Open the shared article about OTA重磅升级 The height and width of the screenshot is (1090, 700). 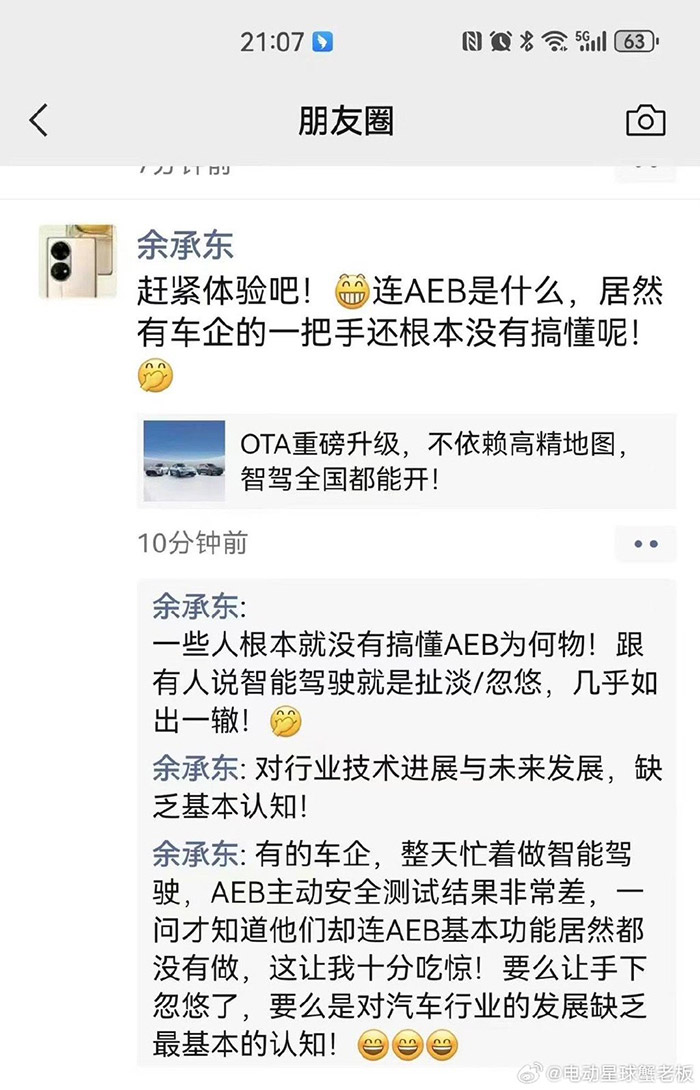420,461
